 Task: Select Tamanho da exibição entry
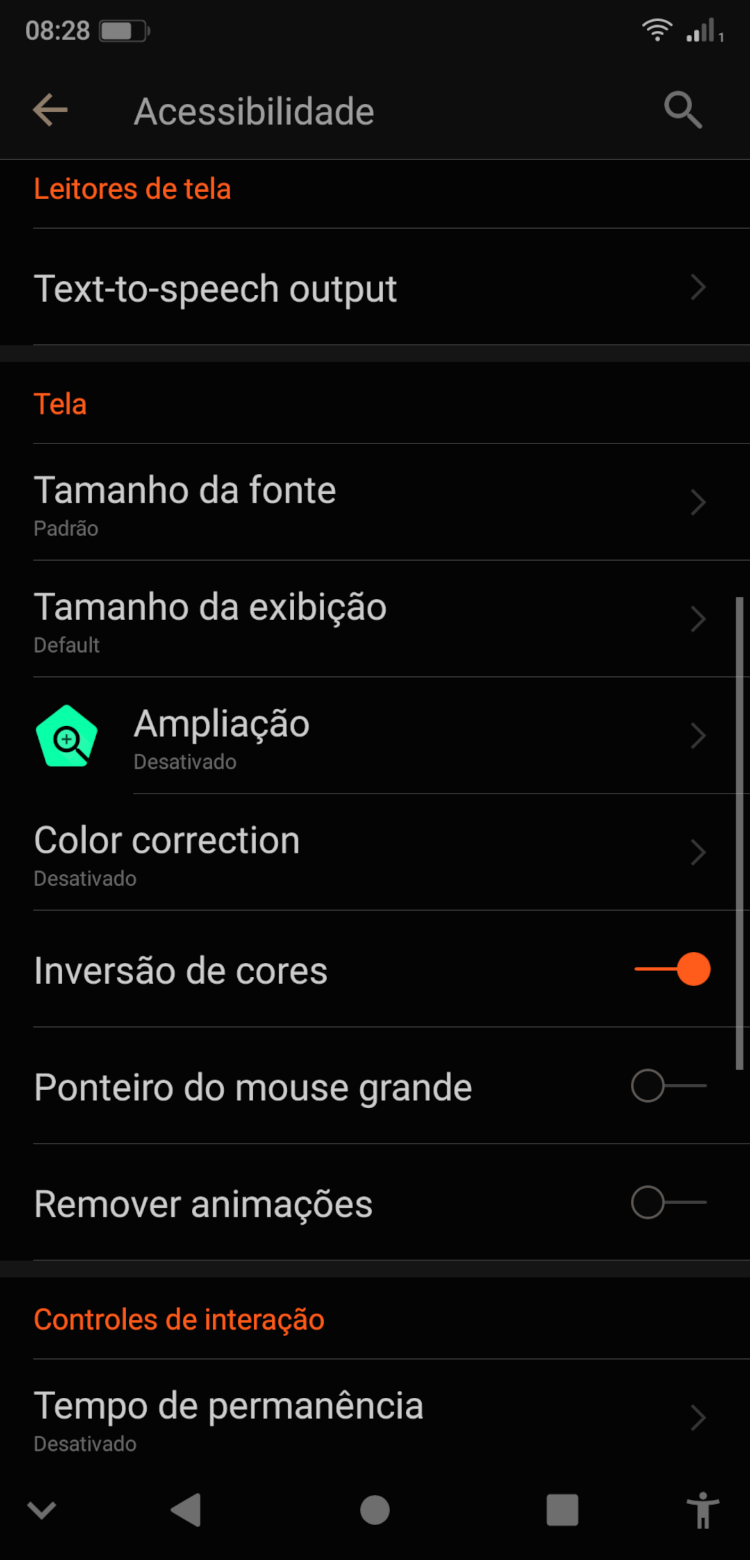[x=375, y=622]
